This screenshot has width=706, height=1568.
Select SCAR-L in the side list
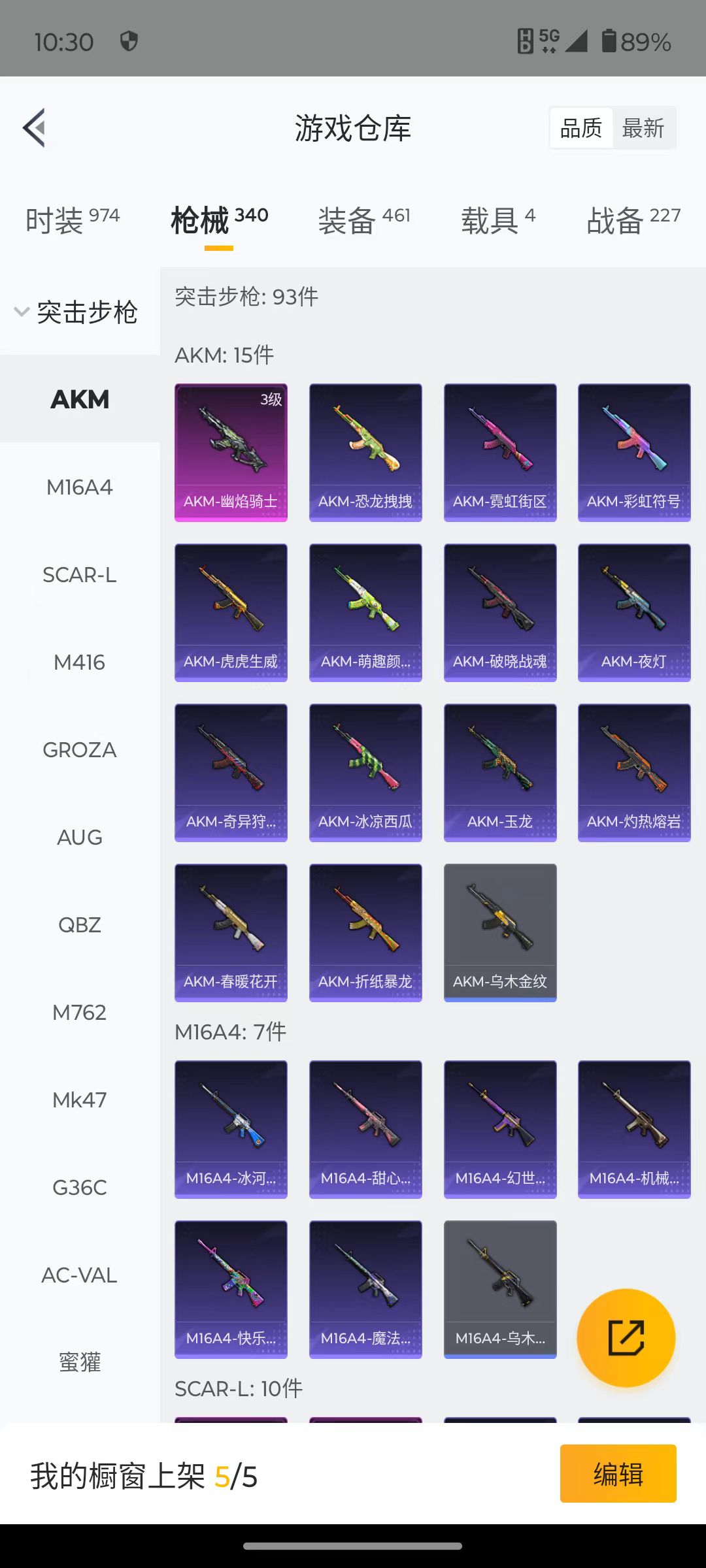click(x=80, y=574)
